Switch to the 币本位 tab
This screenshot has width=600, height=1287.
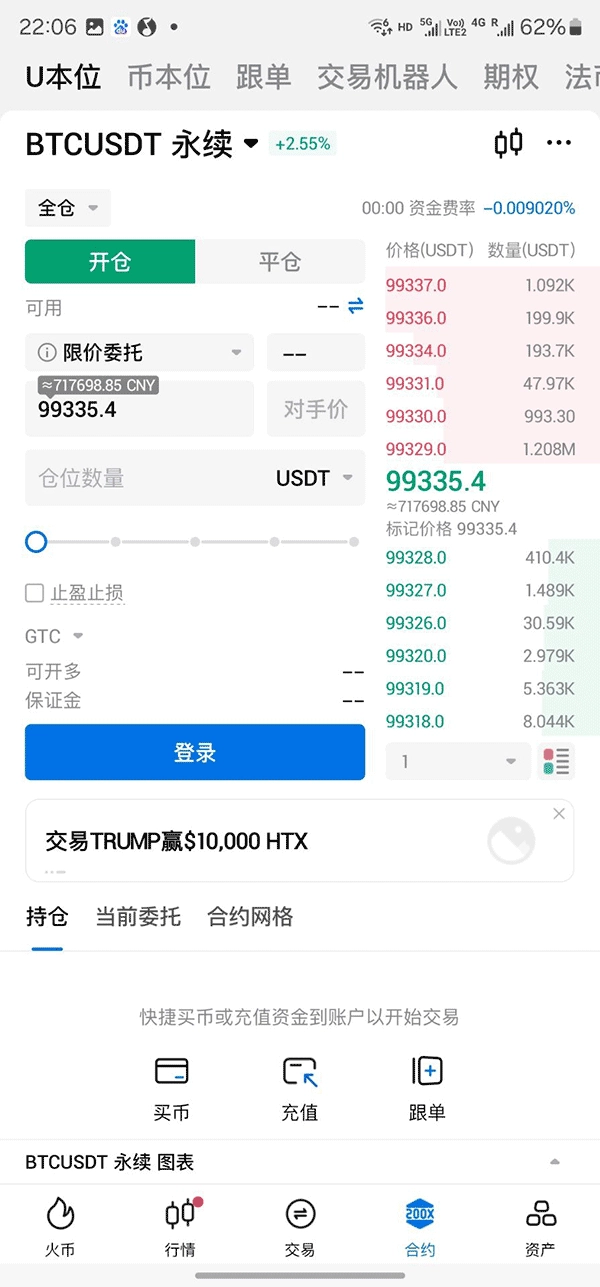click(x=169, y=77)
